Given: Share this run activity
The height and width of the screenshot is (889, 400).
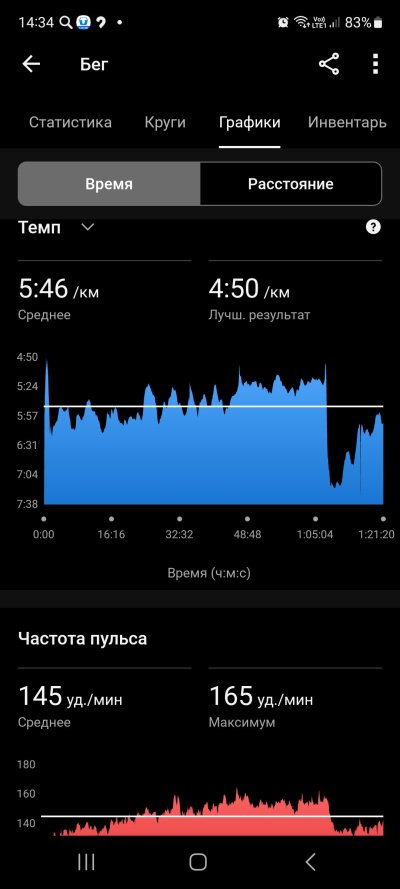Looking at the screenshot, I should click(x=329, y=65).
